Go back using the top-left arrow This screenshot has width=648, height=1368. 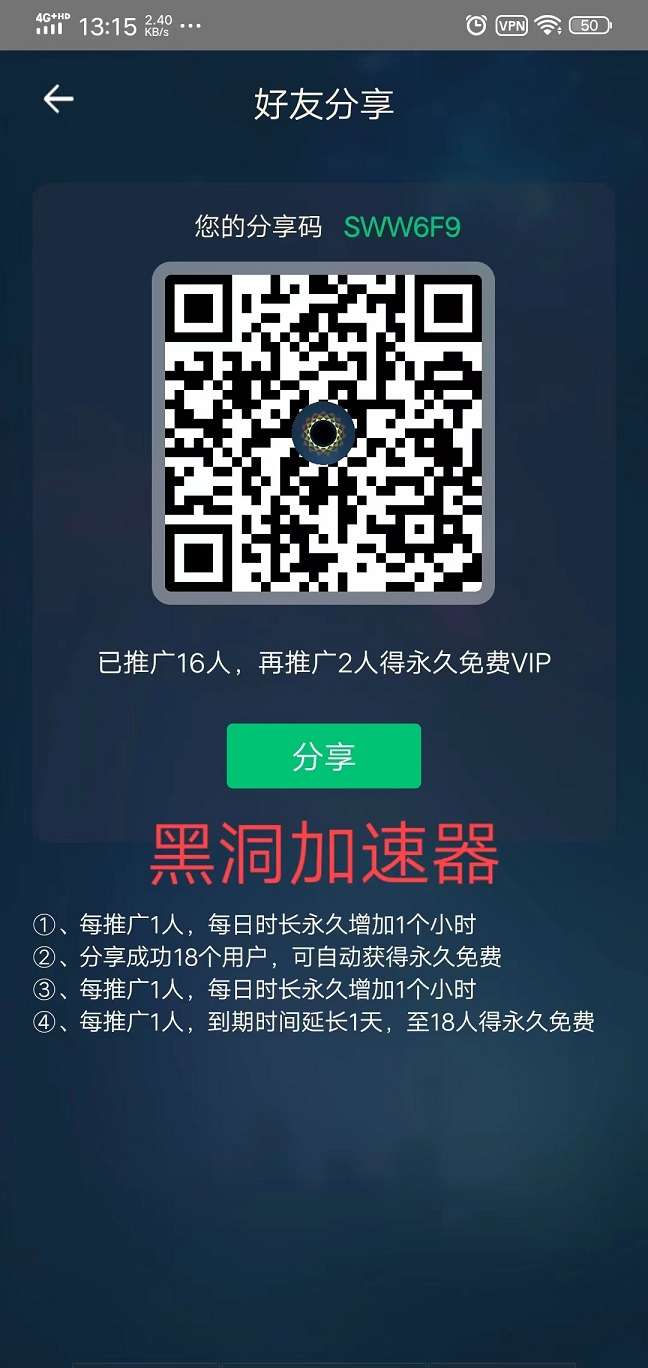(x=58, y=99)
